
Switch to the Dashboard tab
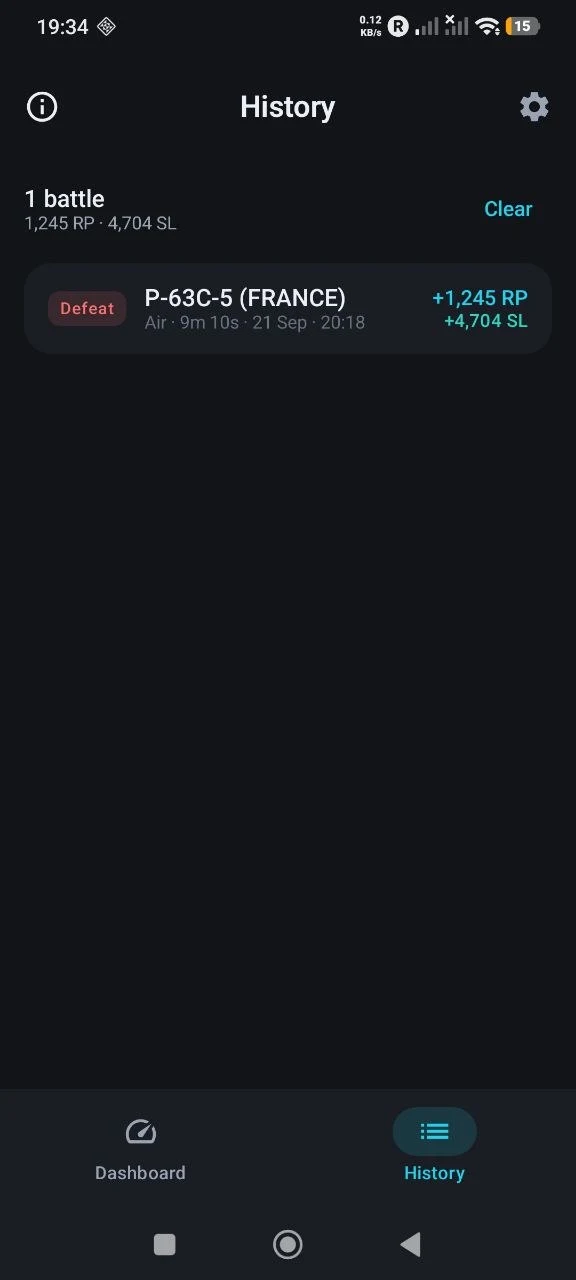tap(140, 1149)
